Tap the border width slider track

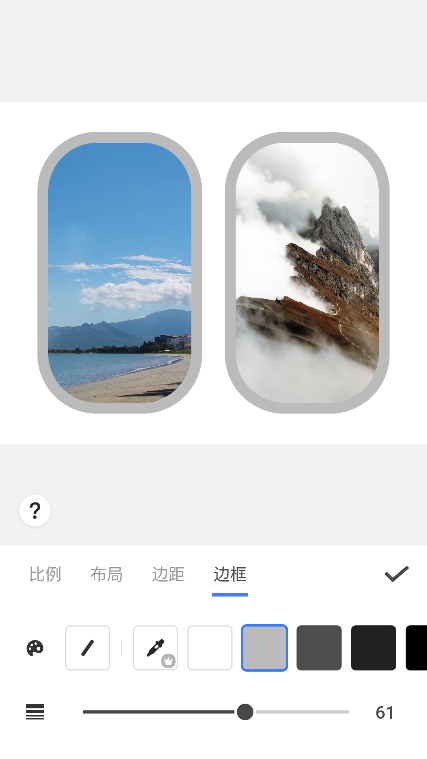pos(216,712)
